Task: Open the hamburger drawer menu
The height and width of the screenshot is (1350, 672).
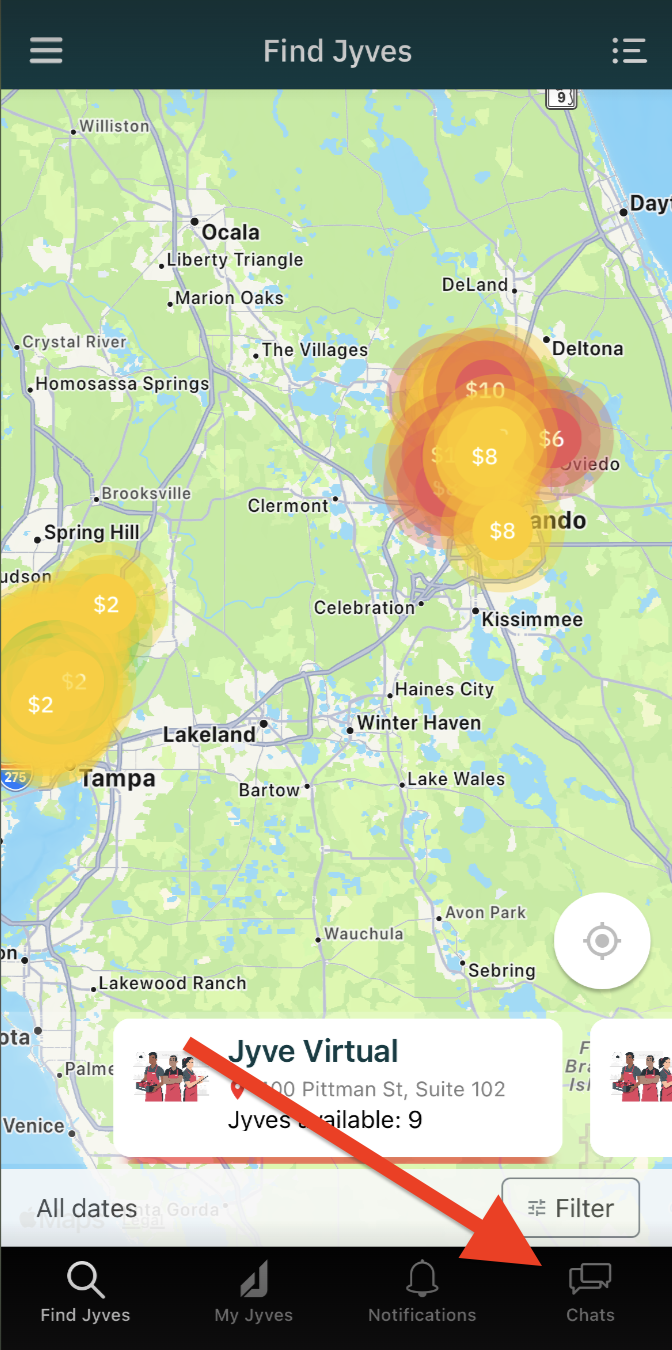Action: click(x=46, y=50)
